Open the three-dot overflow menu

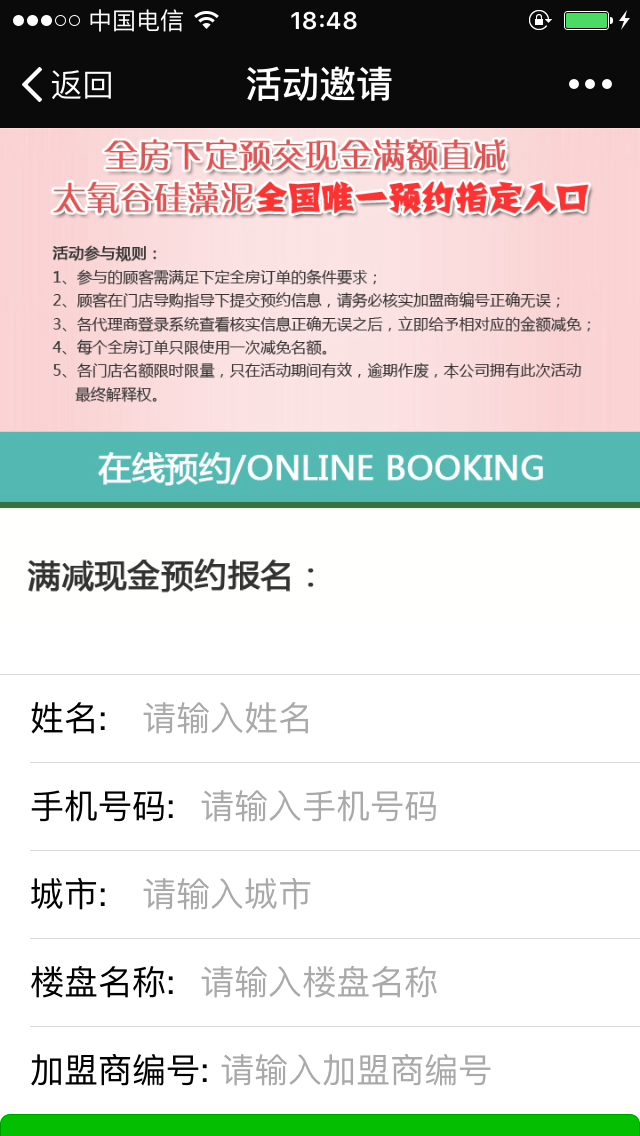coord(590,85)
